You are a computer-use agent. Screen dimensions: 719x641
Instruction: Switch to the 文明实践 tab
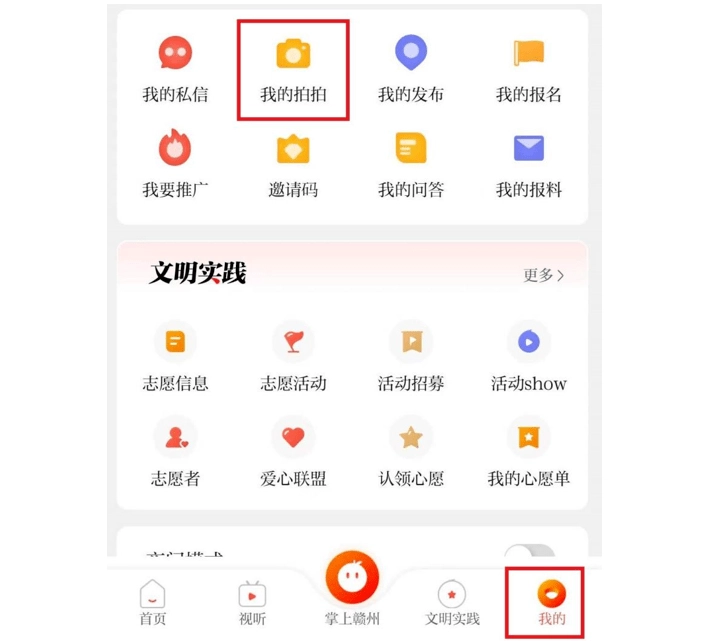452,602
